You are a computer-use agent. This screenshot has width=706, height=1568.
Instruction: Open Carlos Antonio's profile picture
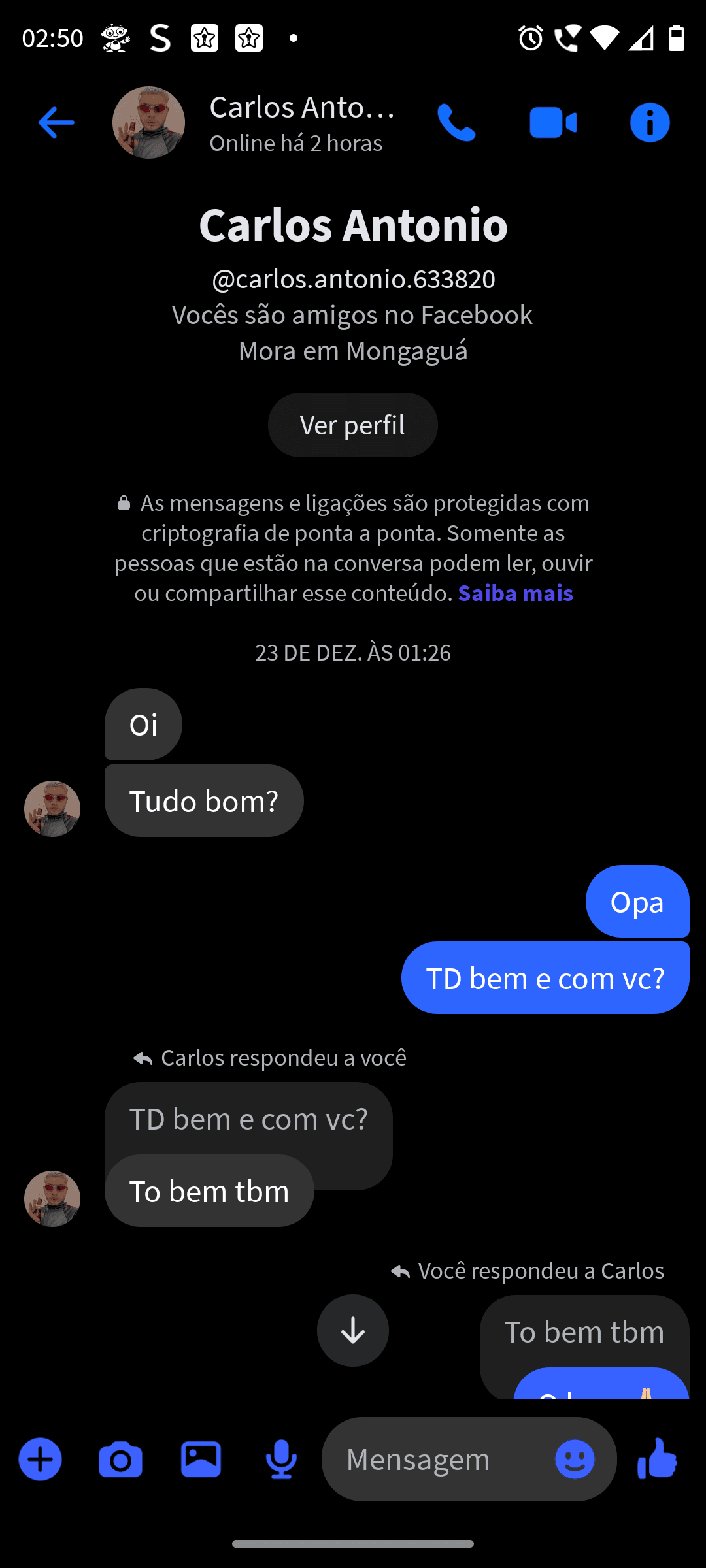pos(148,122)
